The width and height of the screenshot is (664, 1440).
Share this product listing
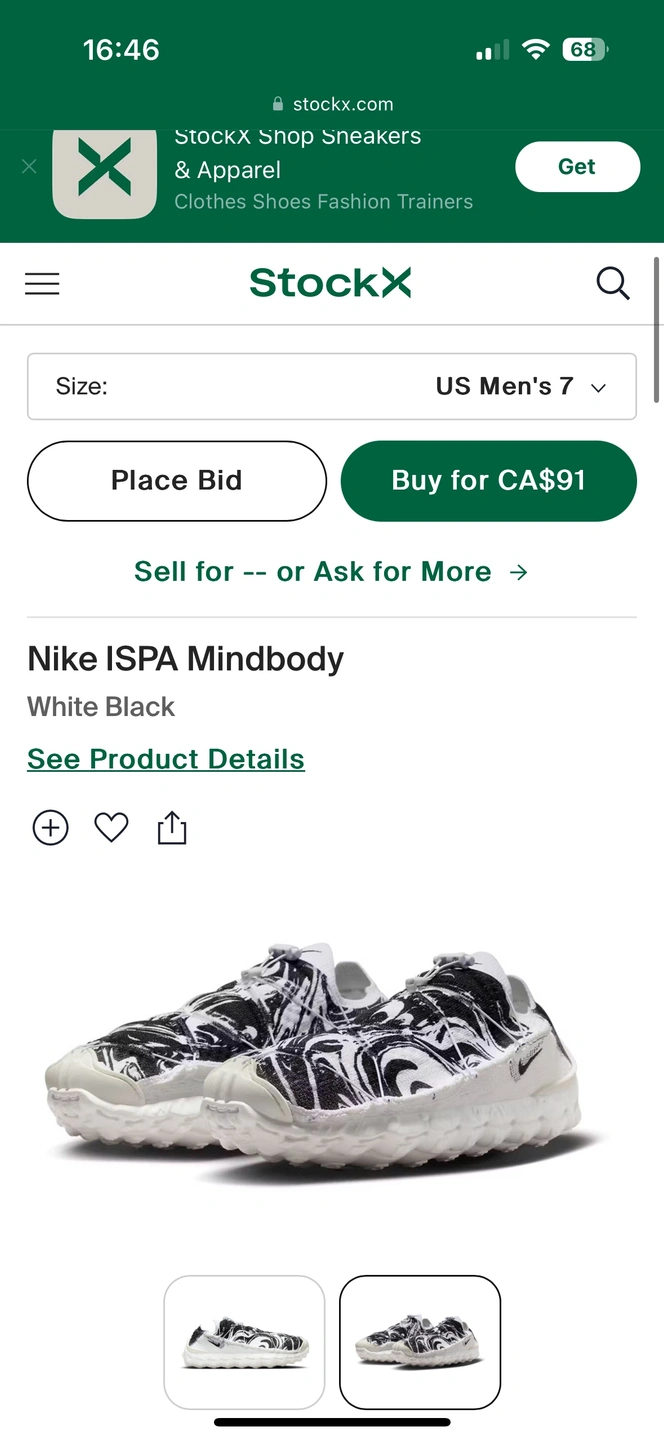pyautogui.click(x=172, y=828)
